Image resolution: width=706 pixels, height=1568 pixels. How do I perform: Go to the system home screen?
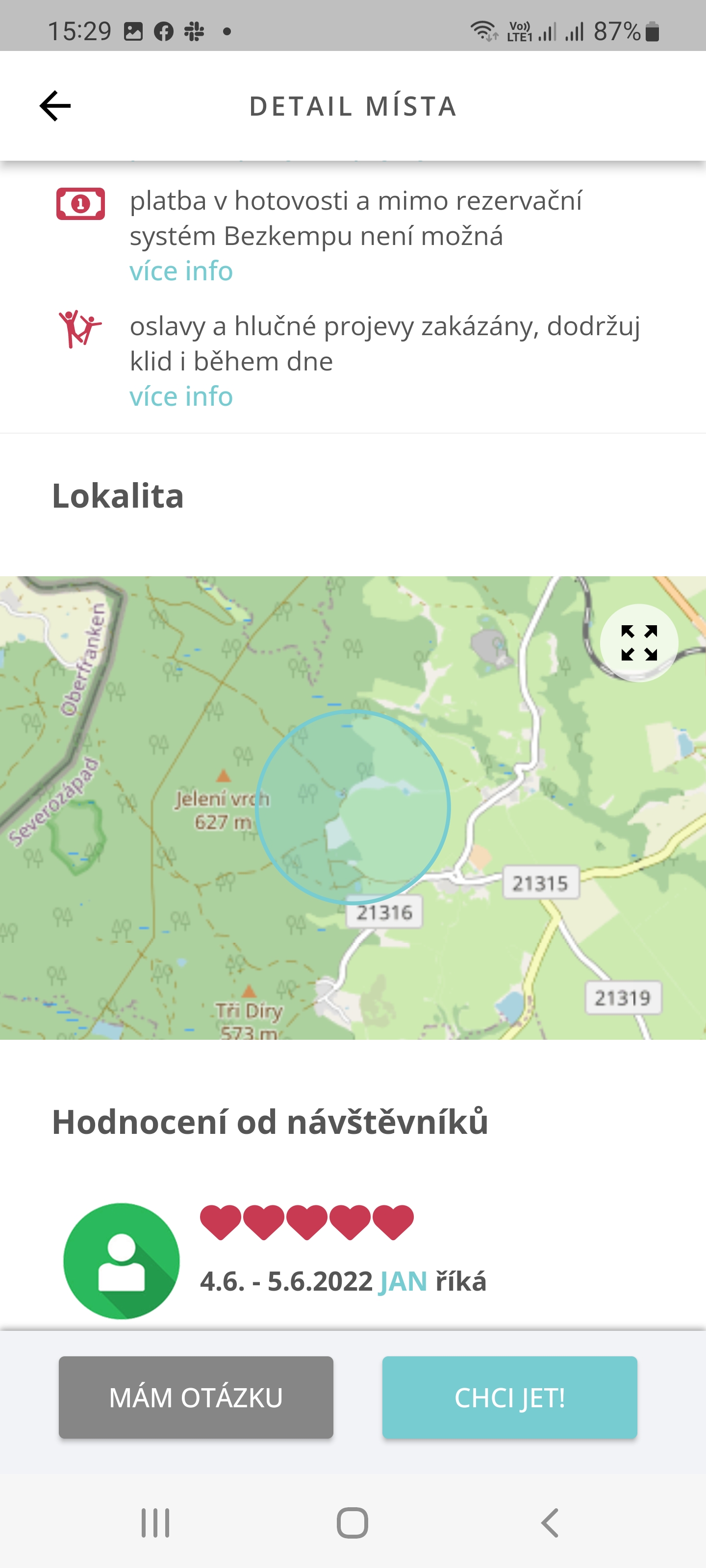click(353, 1523)
